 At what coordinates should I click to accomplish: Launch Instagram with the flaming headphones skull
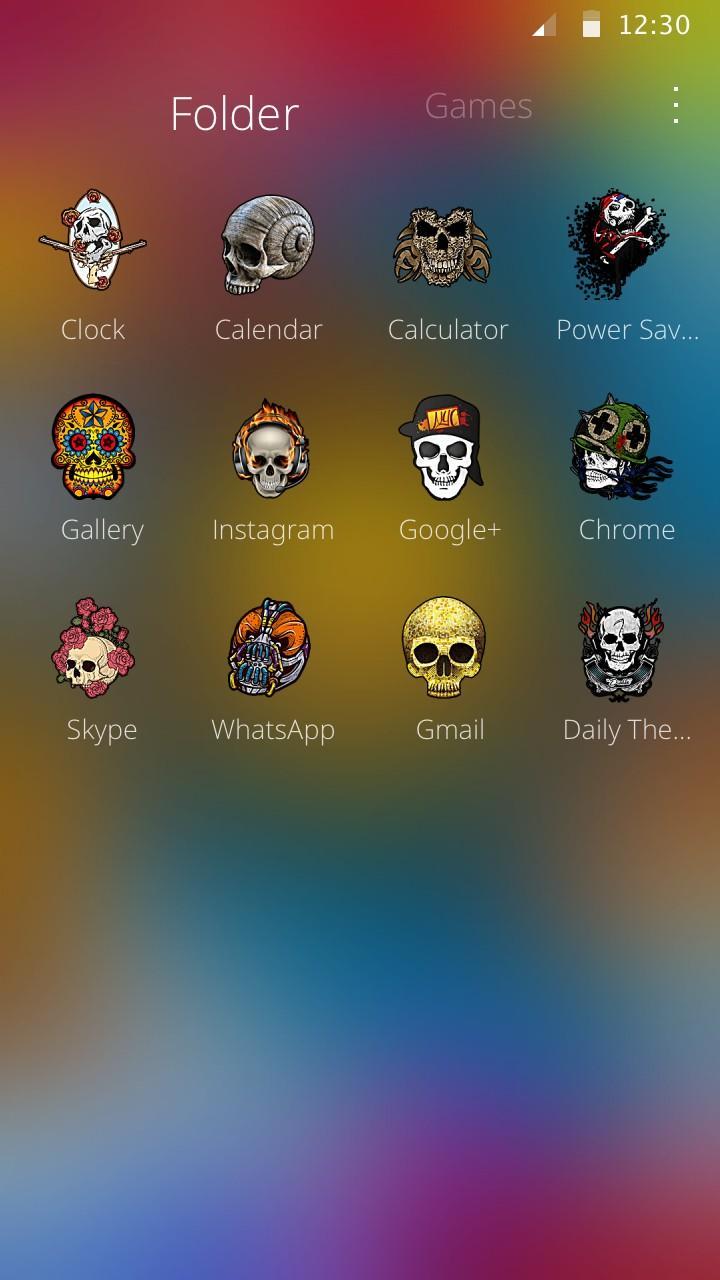point(270,447)
